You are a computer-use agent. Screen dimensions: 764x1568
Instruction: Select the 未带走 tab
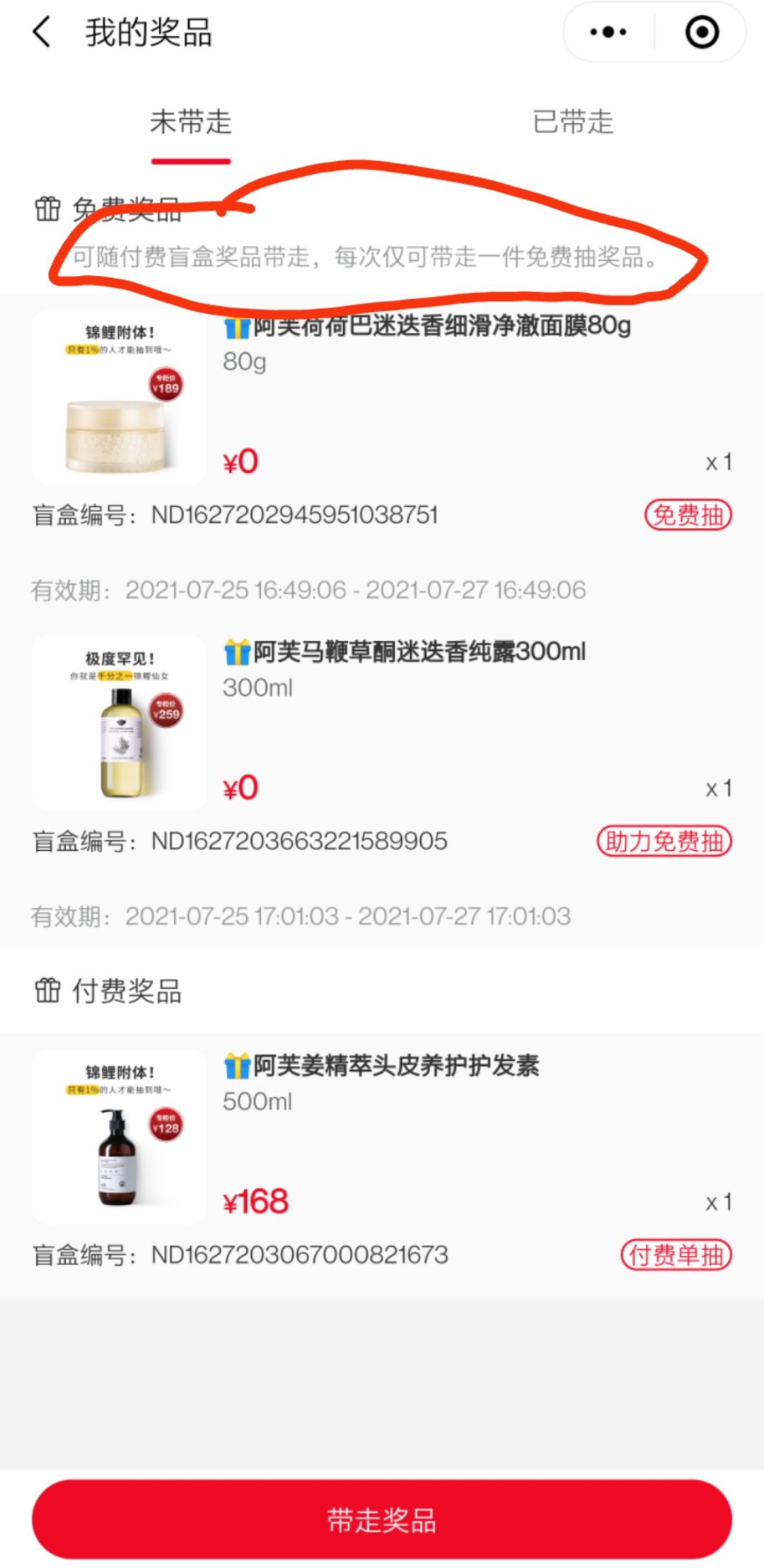[x=190, y=122]
